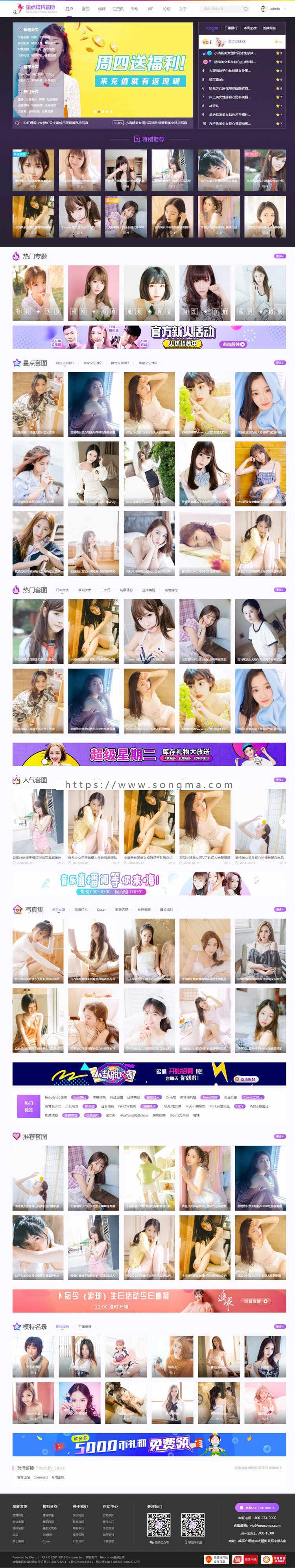Switch to 平面模特 in 模特名录
The width and height of the screenshot is (295, 1568).
84,1326
